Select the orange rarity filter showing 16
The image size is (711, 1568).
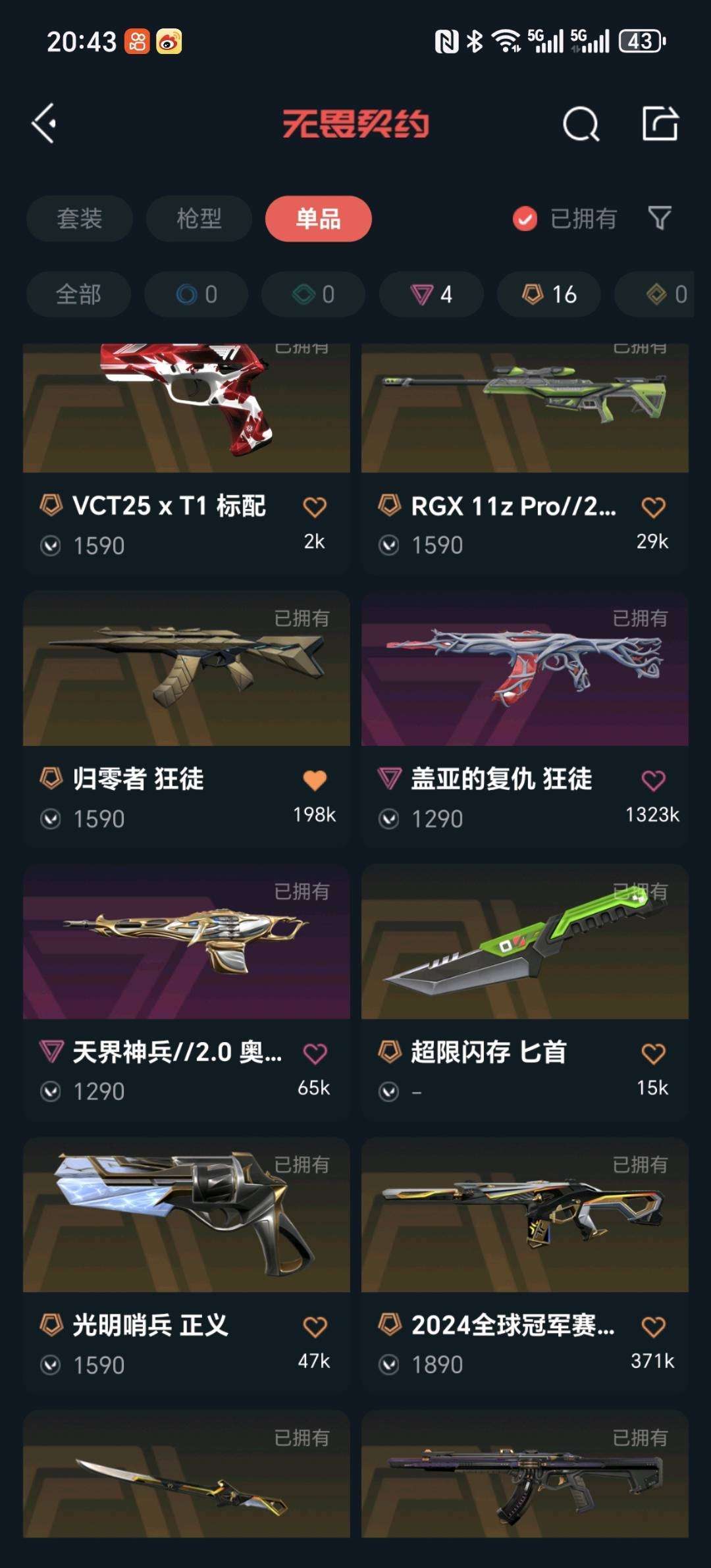click(x=548, y=294)
